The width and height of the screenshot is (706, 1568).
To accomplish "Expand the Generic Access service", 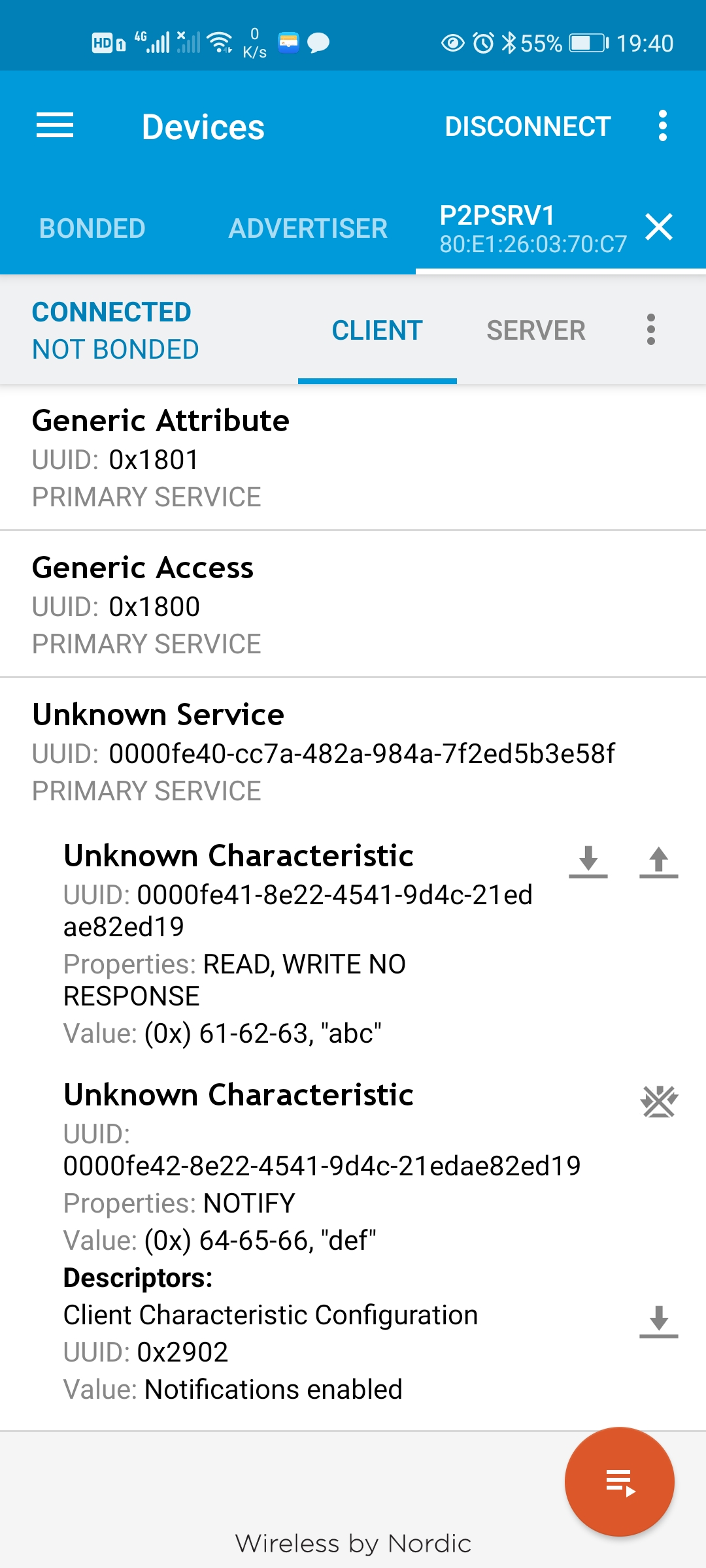I will click(353, 604).
